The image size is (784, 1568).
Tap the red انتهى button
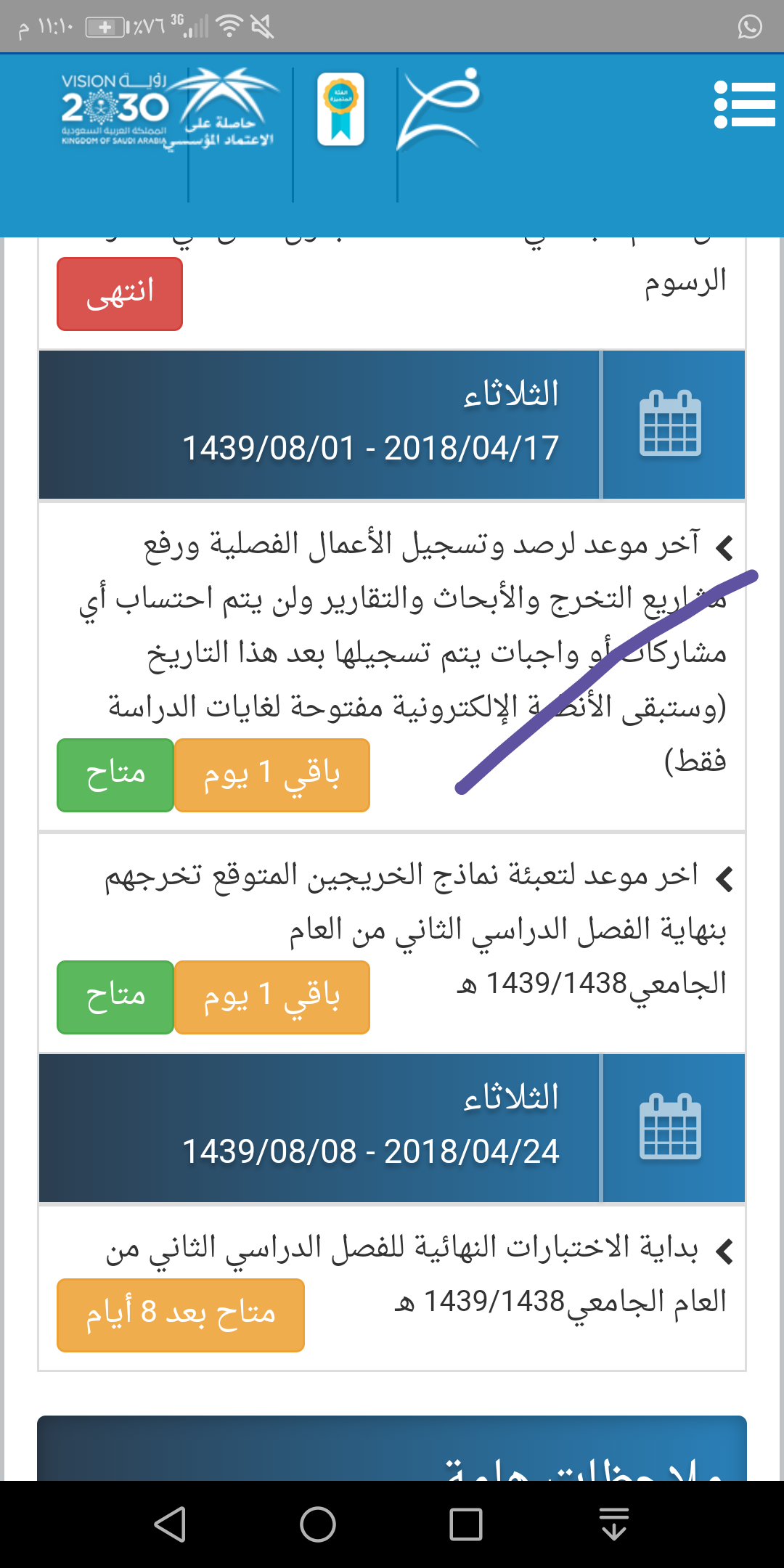tap(120, 294)
